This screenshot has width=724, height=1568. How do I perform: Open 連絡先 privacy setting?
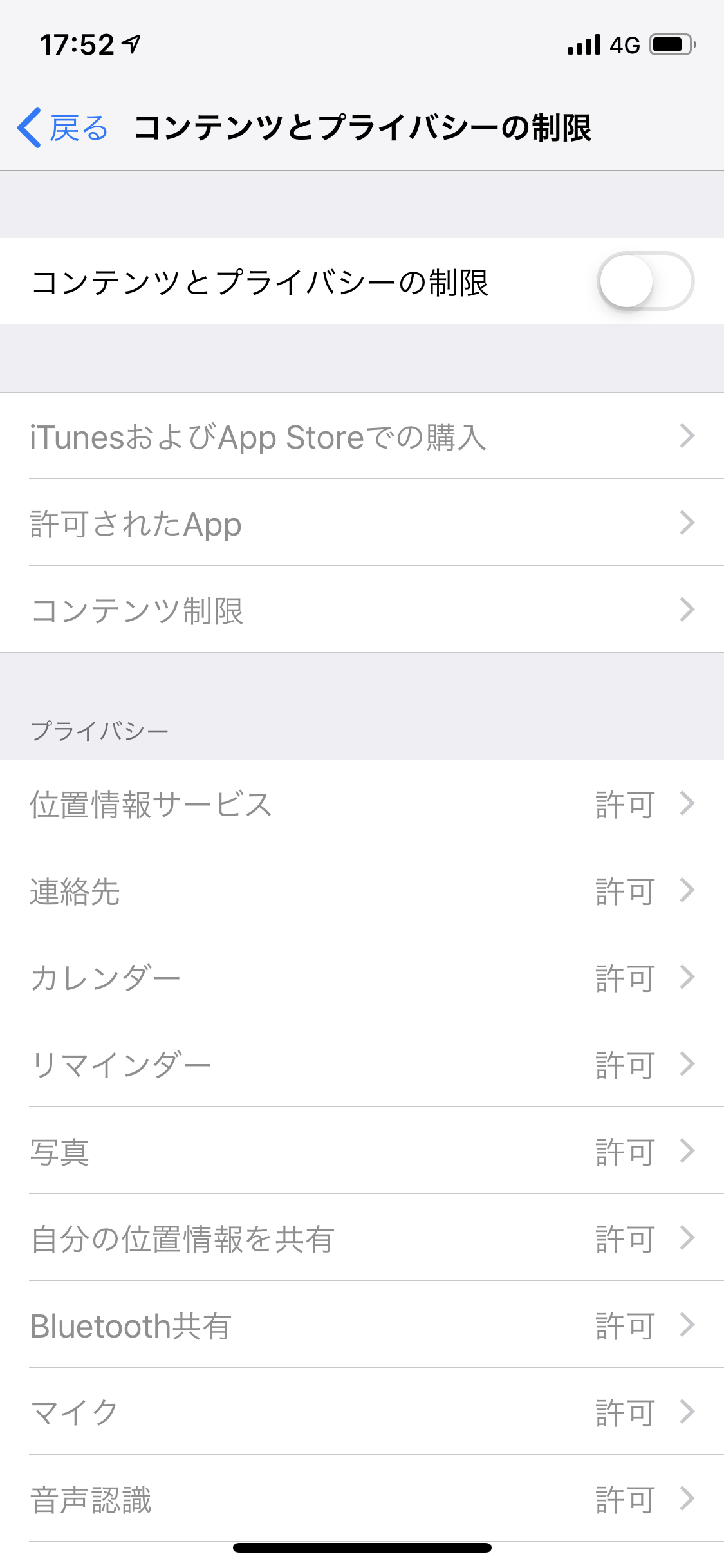click(362, 891)
